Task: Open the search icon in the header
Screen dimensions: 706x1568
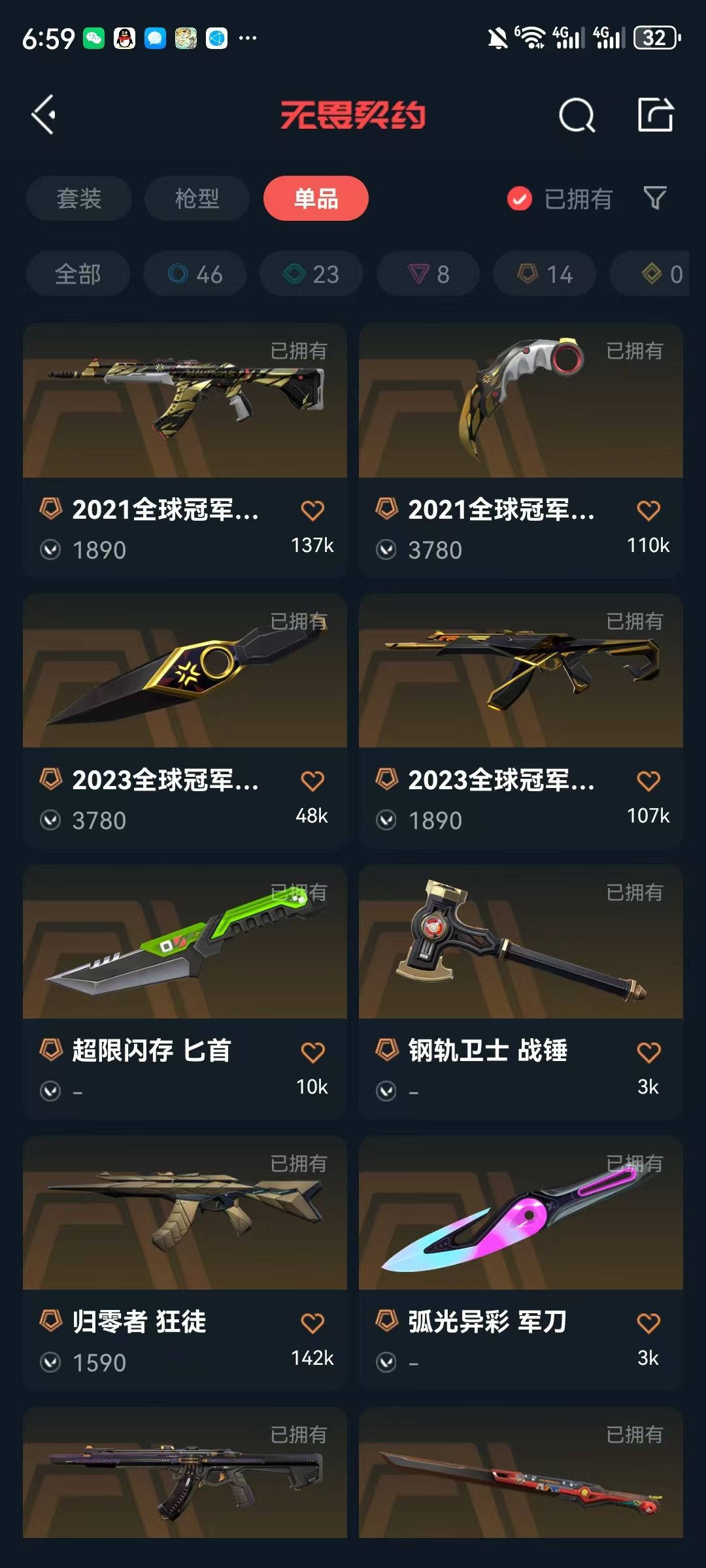Action: [577, 116]
